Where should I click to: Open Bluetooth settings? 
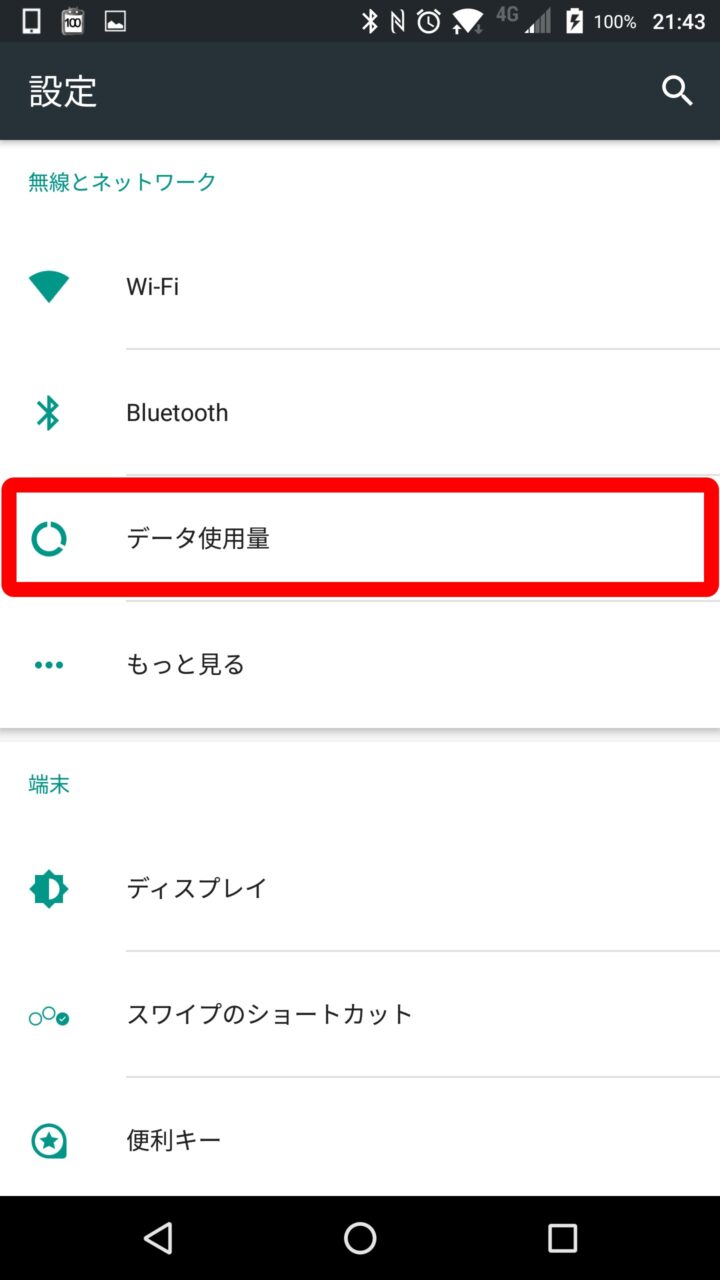[360, 413]
